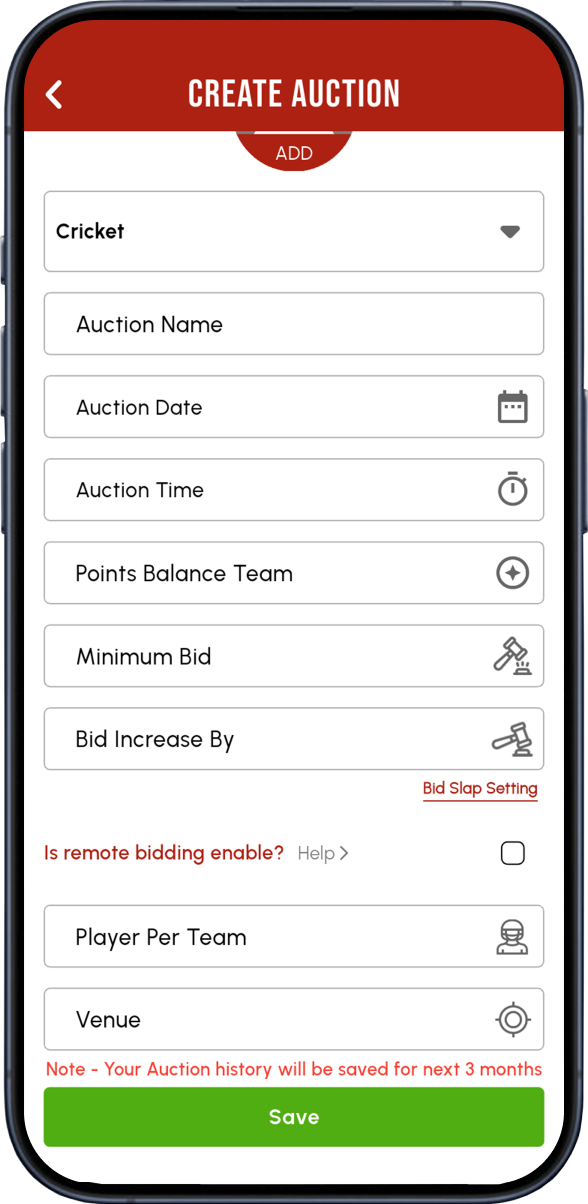Image resolution: width=588 pixels, height=1204 pixels.
Task: Tap the Bid Increase By field
Action: 294,739
